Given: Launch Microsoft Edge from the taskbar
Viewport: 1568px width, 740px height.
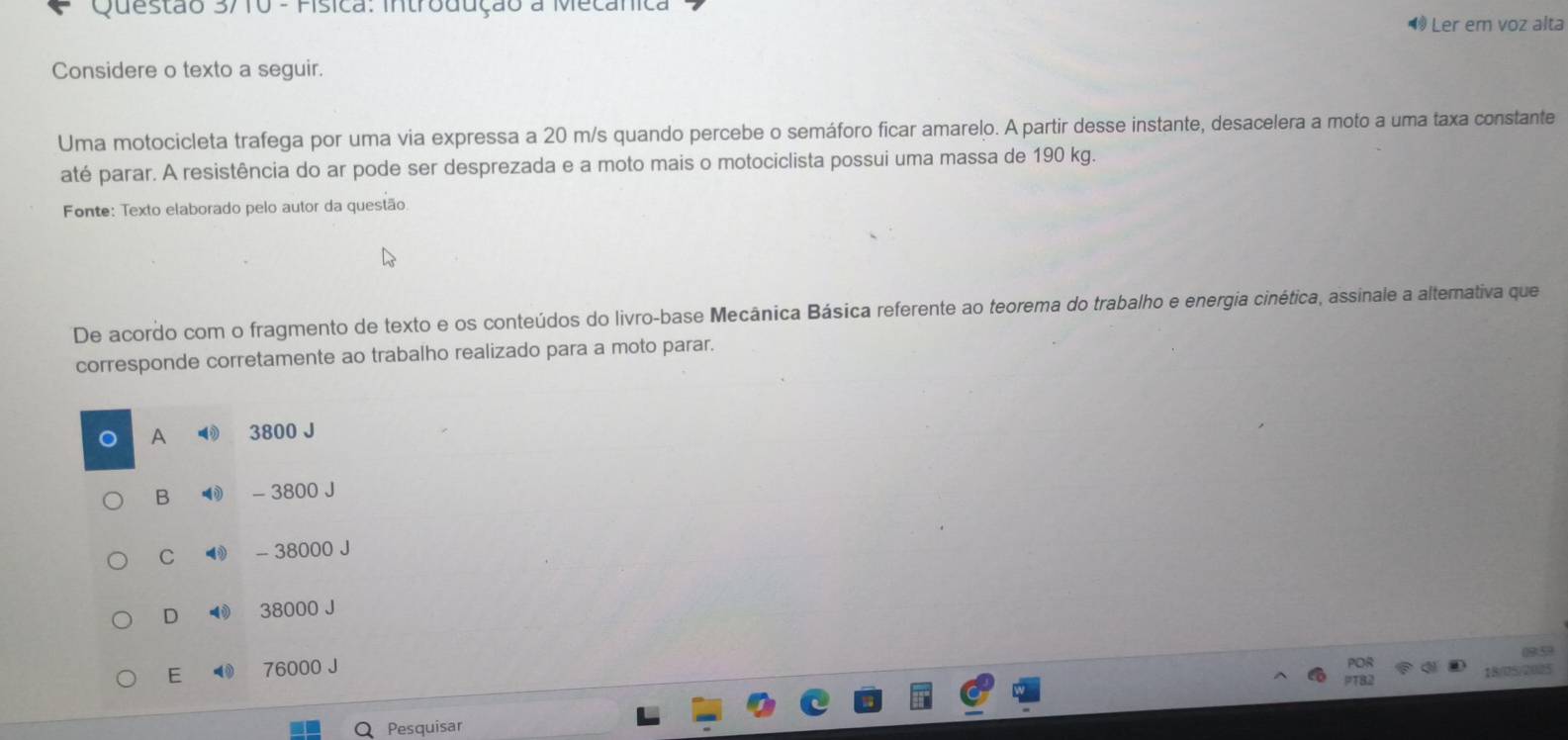Looking at the screenshot, I should click(817, 701).
